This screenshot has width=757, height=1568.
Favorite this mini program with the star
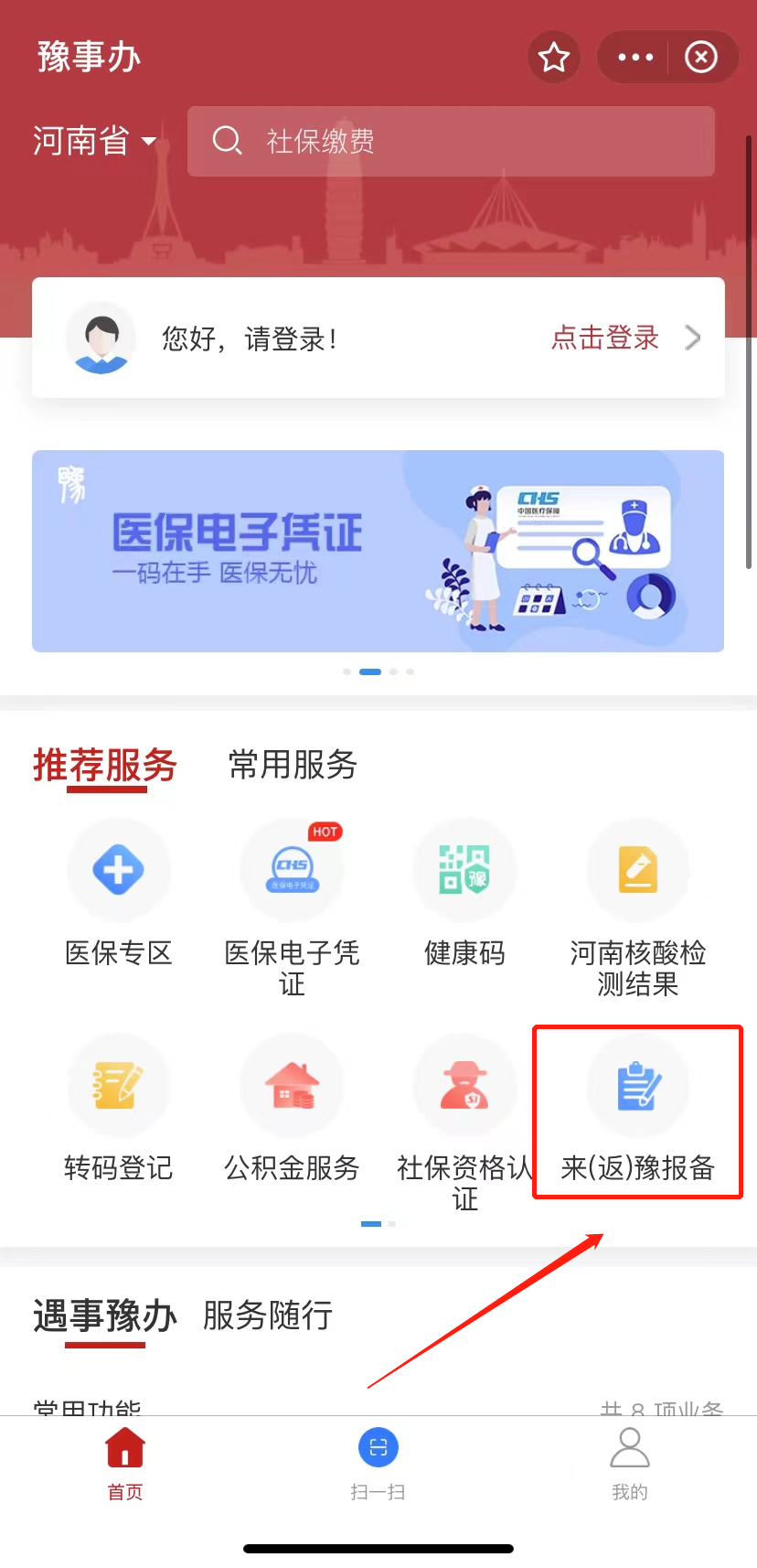[x=554, y=58]
